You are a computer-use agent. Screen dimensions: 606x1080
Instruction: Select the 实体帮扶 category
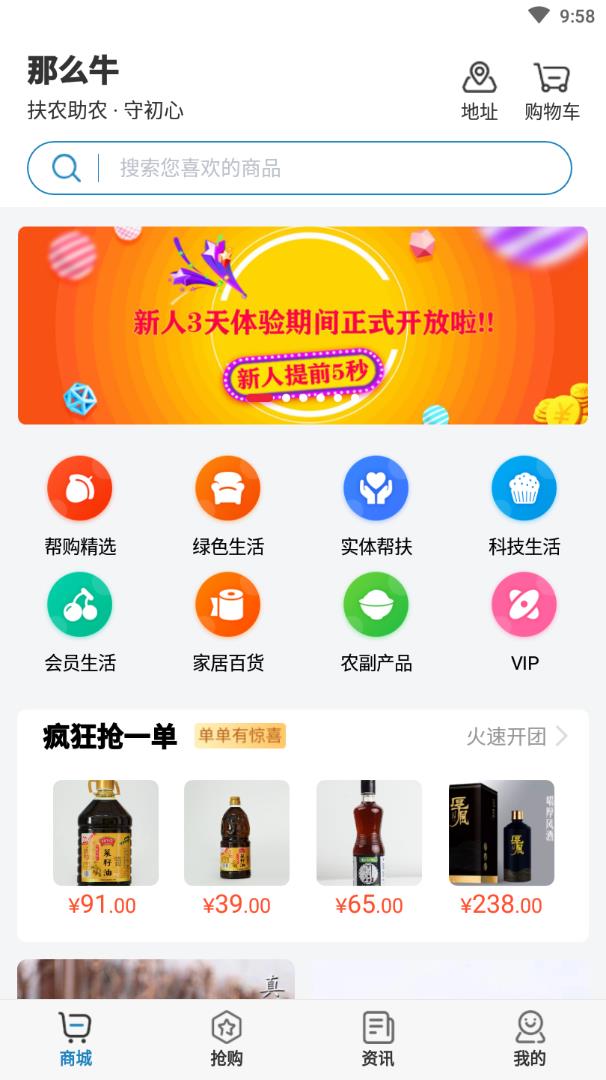point(376,504)
